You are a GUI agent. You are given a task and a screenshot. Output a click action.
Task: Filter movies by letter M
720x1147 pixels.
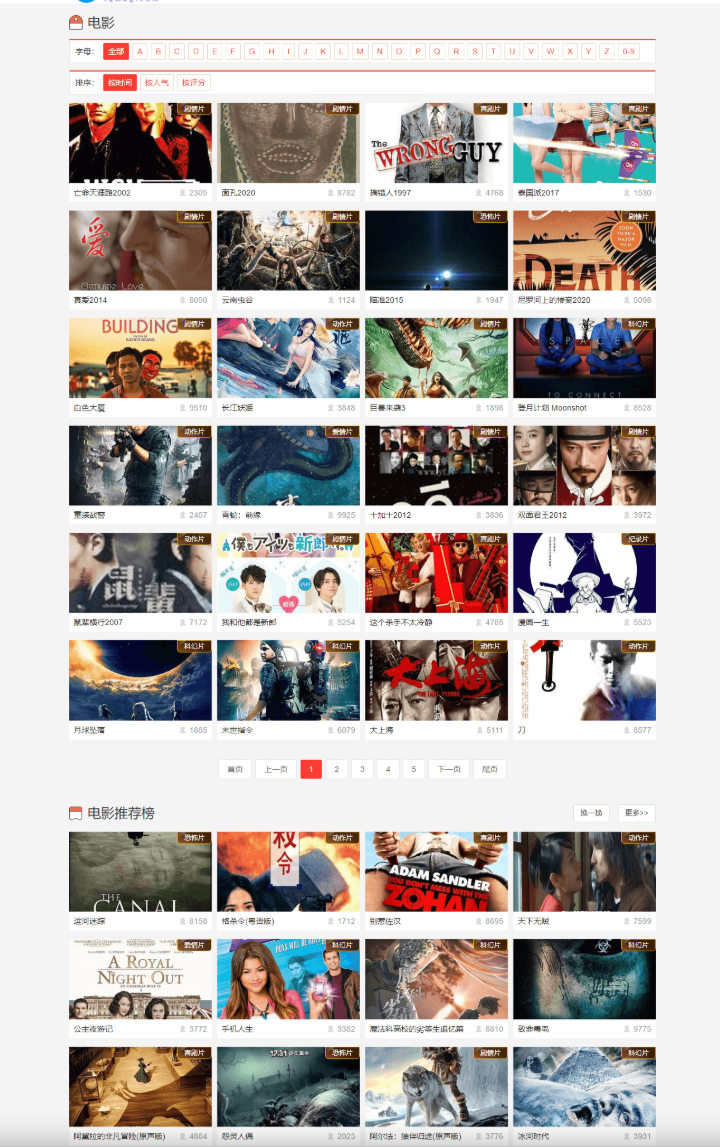tap(360, 51)
